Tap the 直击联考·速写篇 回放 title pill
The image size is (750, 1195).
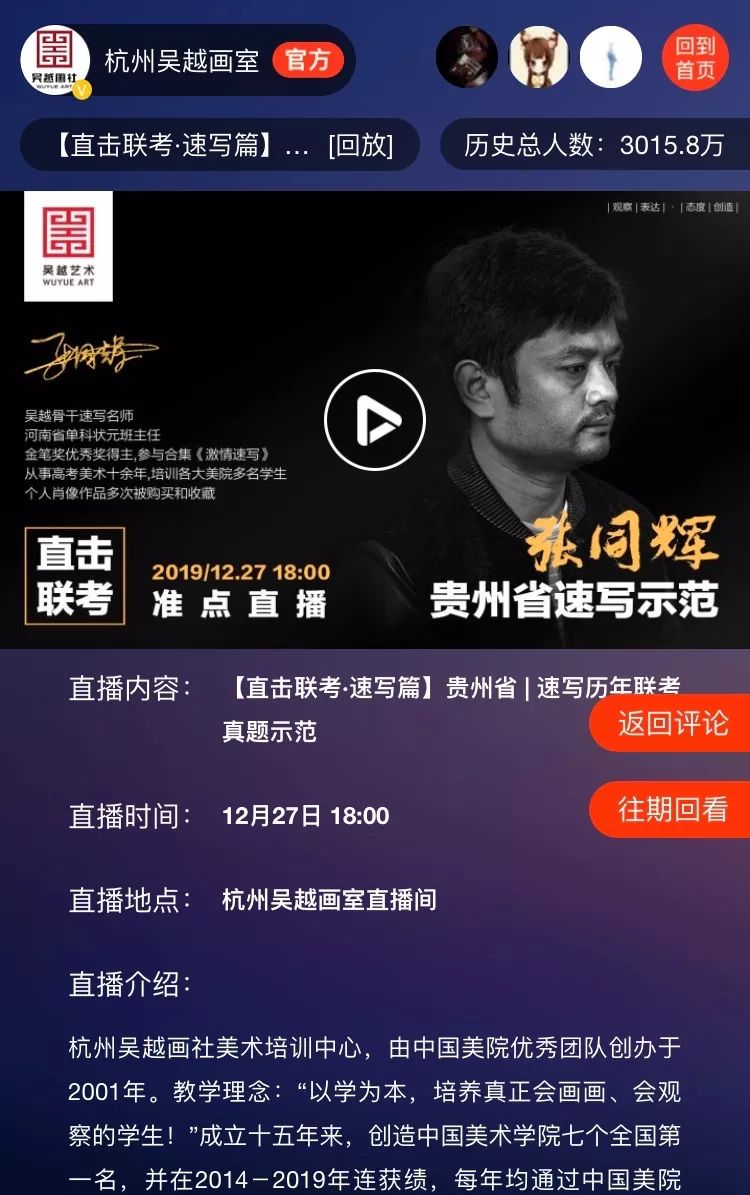coord(220,145)
